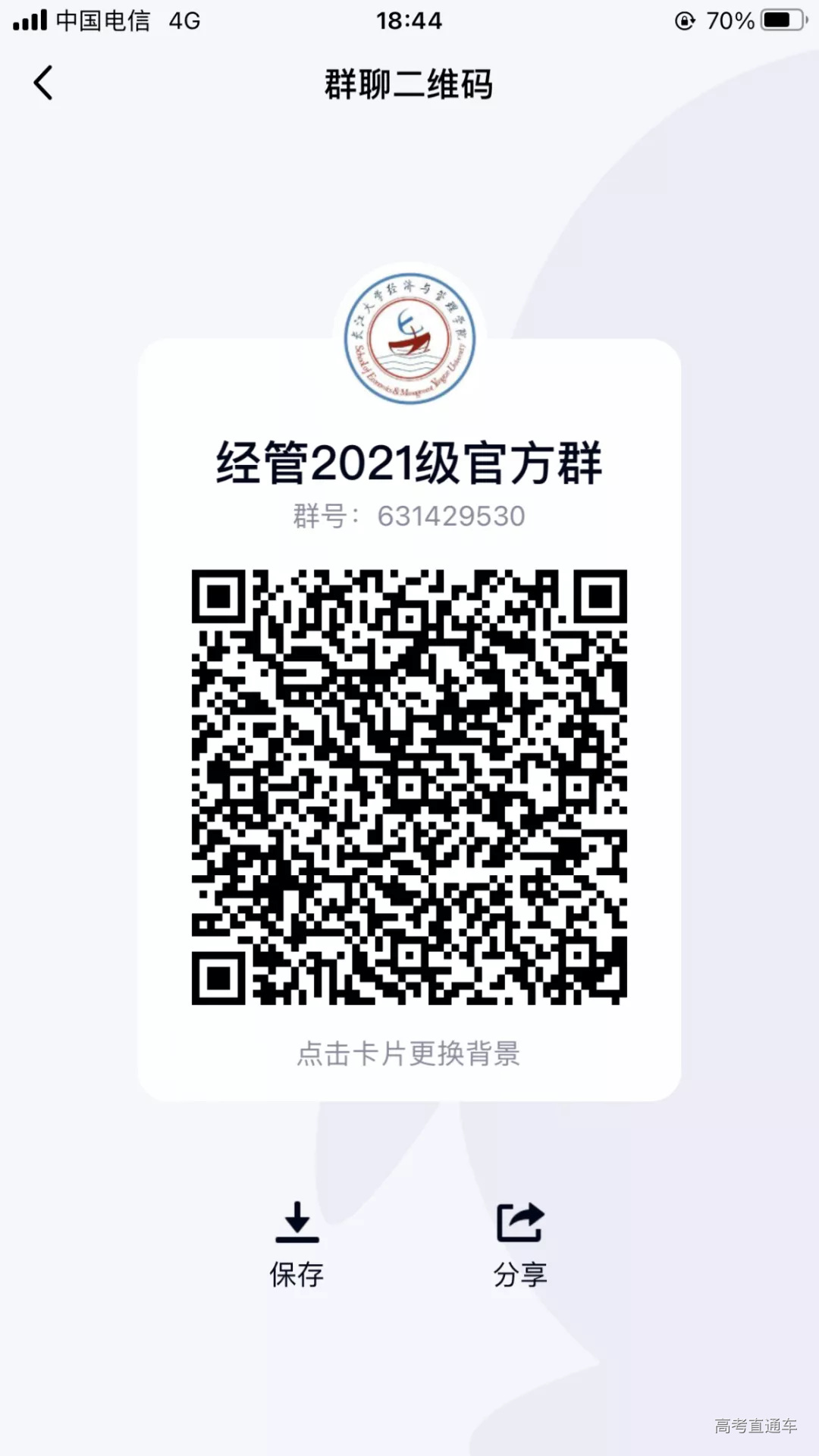Image resolution: width=819 pixels, height=1456 pixels.
Task: Tap the cellular signal bars icon
Action: tap(29, 20)
